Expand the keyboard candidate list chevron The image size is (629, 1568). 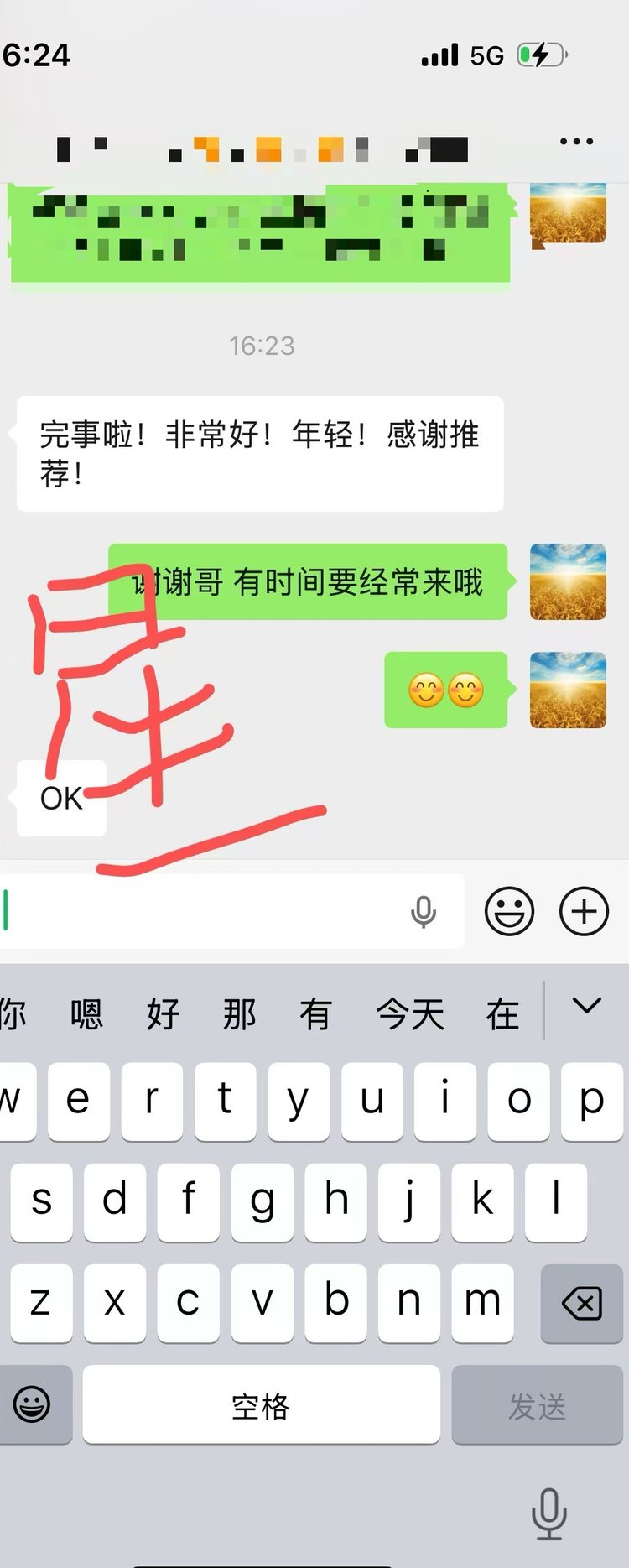click(586, 1006)
